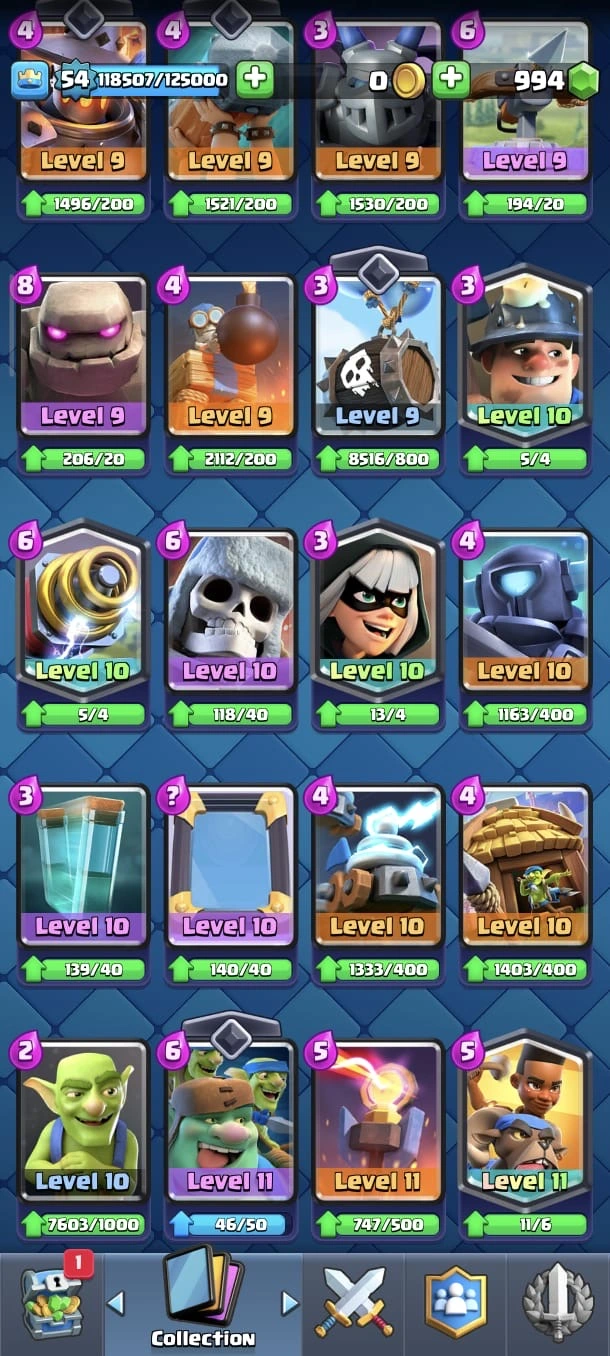This screenshot has width=610, height=1356.
Task: Open the Goblins card
Action: click(x=82, y=1122)
